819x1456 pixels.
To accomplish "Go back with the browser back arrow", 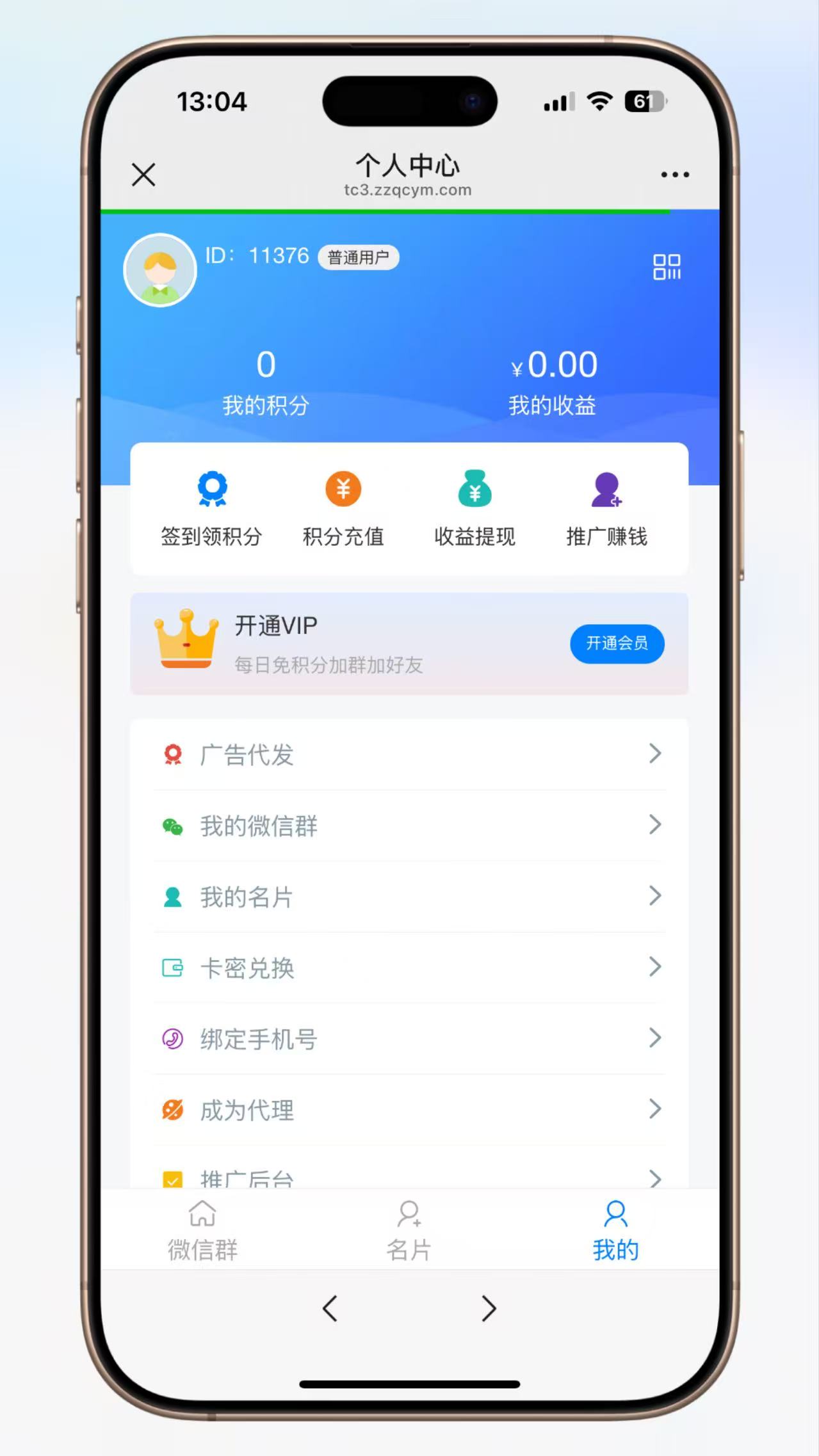I will coord(330,1308).
